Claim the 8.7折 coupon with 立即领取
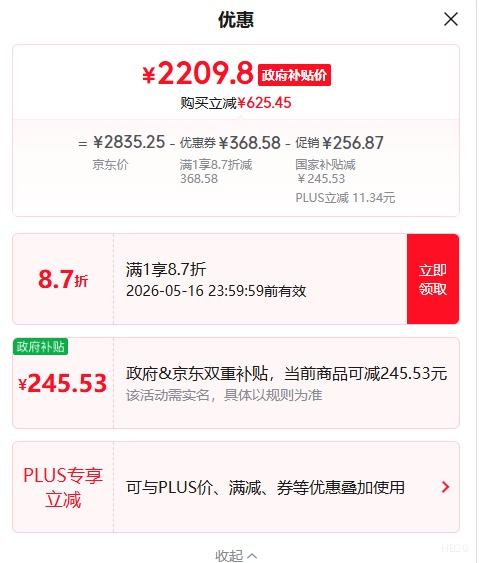Screen dimensions: 479x563 433,279
